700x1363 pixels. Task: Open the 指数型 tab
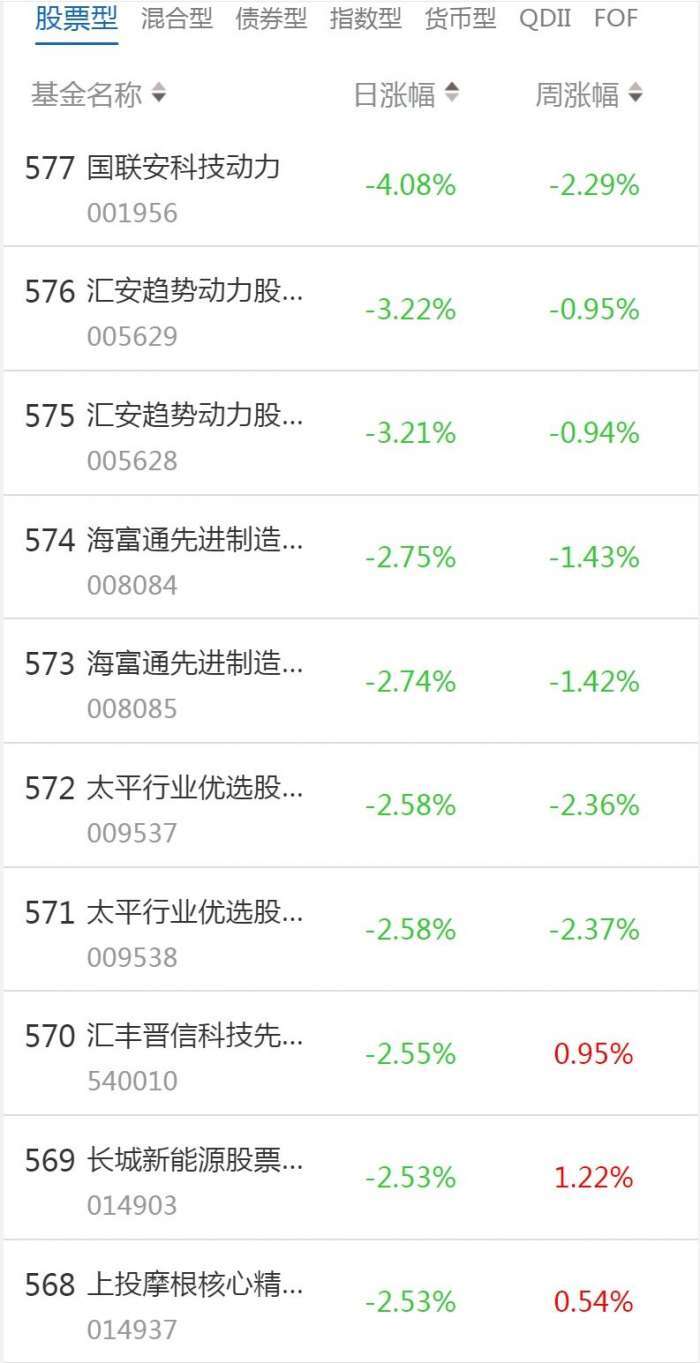point(365,19)
